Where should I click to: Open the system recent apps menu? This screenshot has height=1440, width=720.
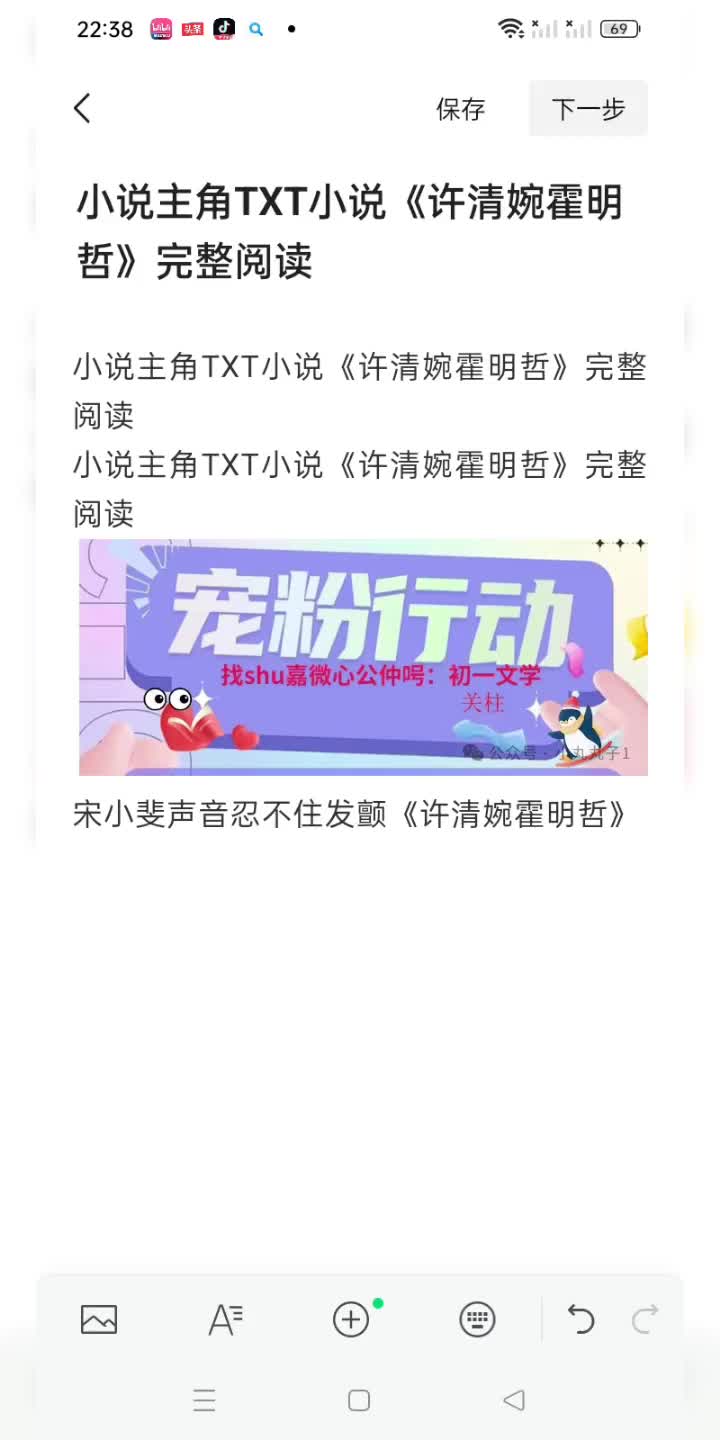tap(204, 1400)
